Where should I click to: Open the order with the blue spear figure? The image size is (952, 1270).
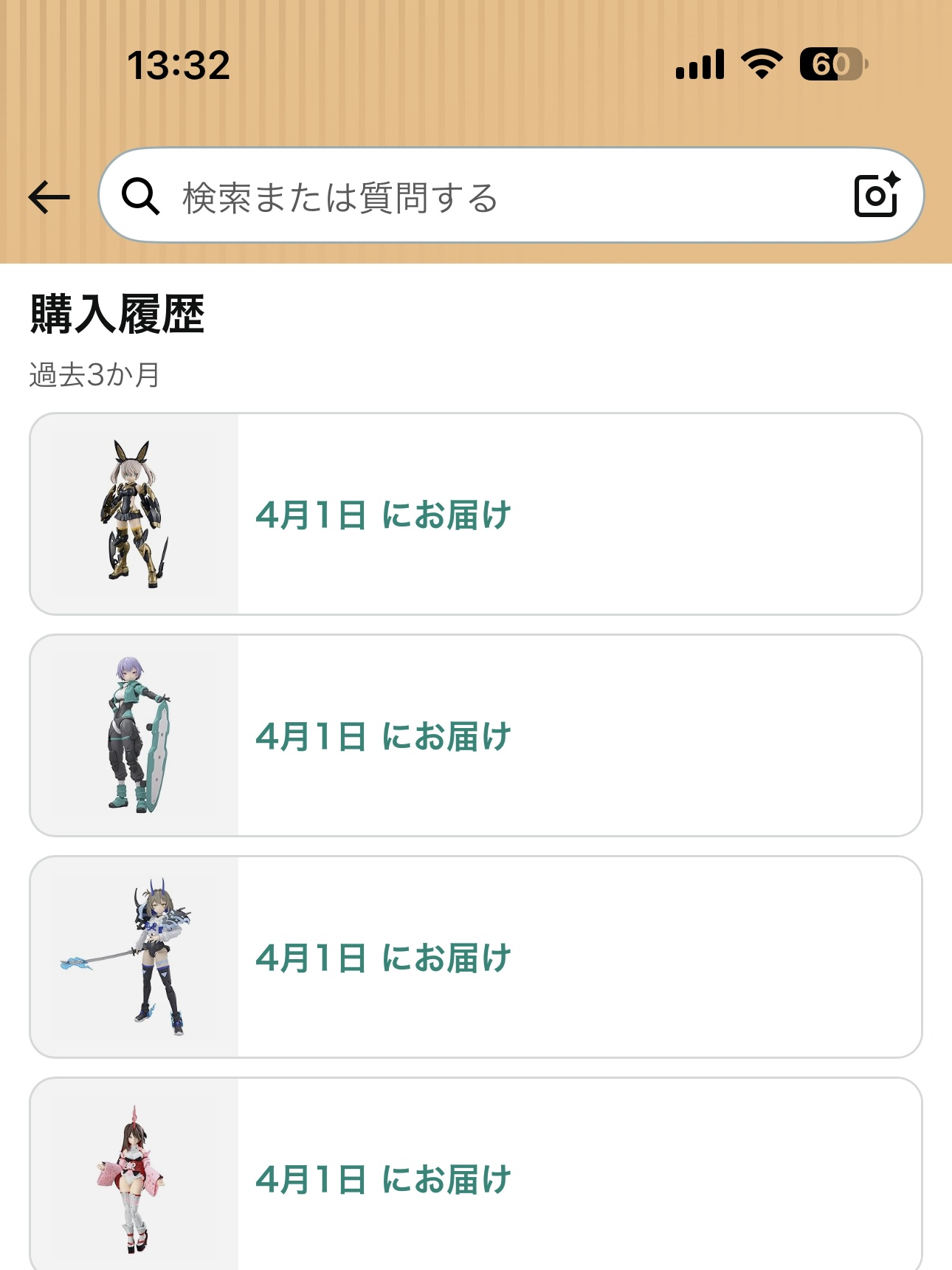click(x=475, y=957)
